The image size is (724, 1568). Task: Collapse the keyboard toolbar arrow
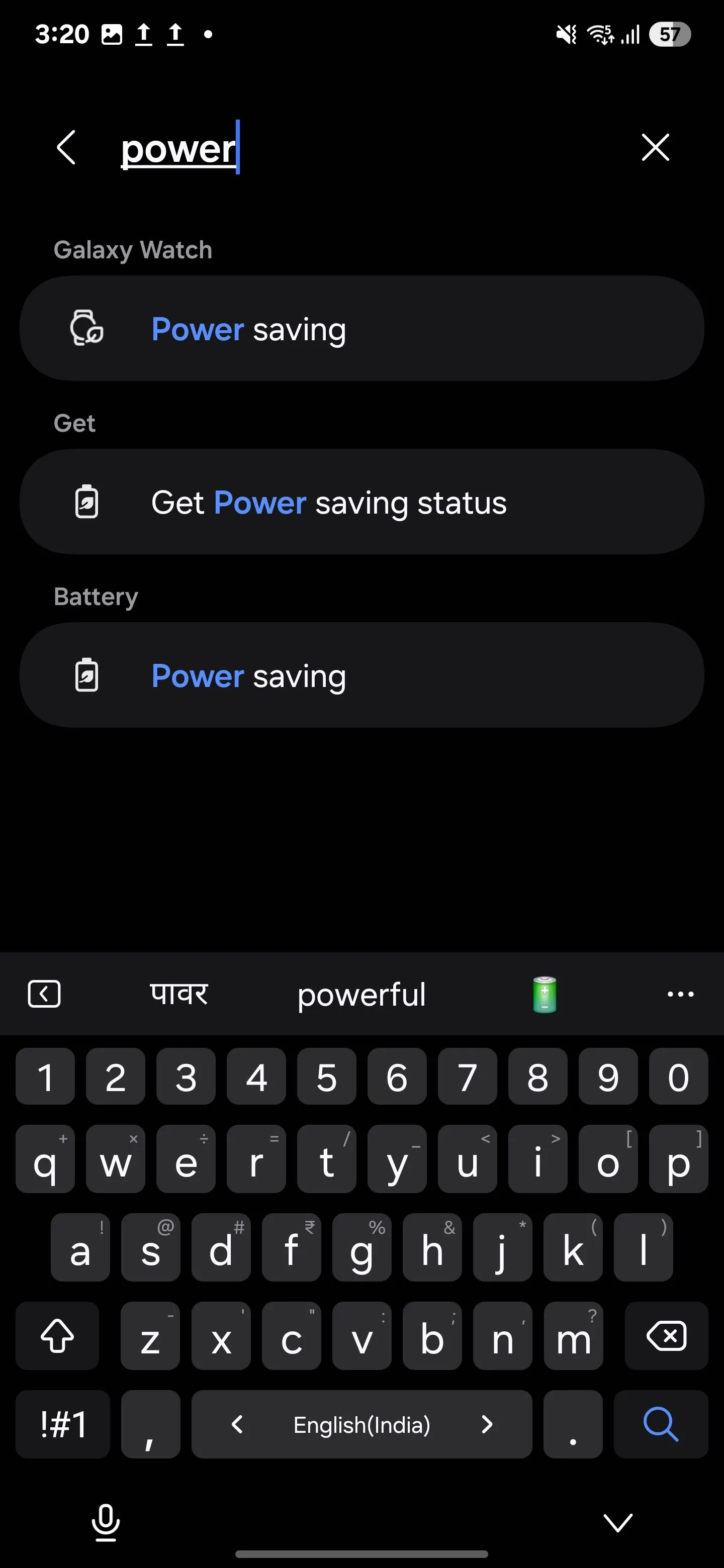click(x=44, y=995)
